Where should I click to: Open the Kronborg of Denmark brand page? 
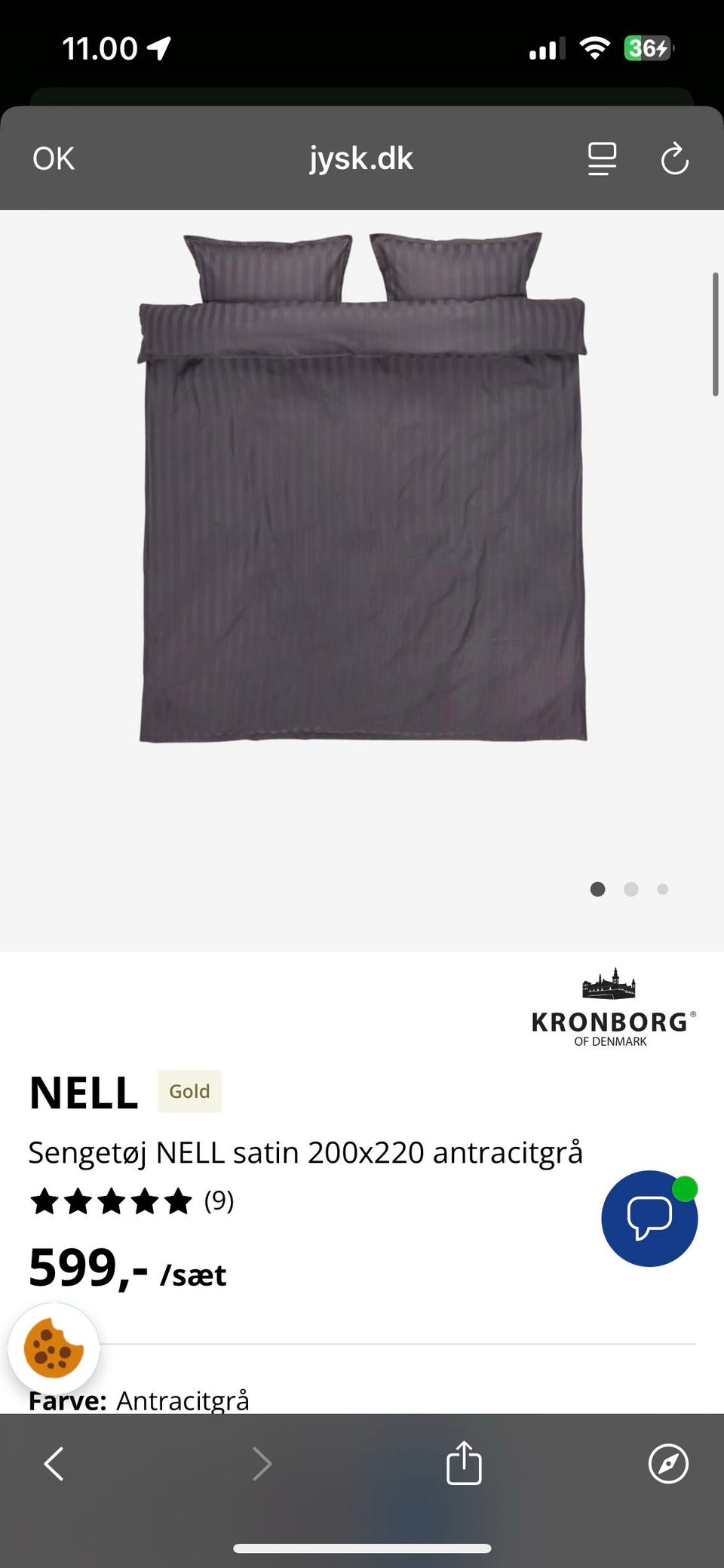pos(612,1008)
